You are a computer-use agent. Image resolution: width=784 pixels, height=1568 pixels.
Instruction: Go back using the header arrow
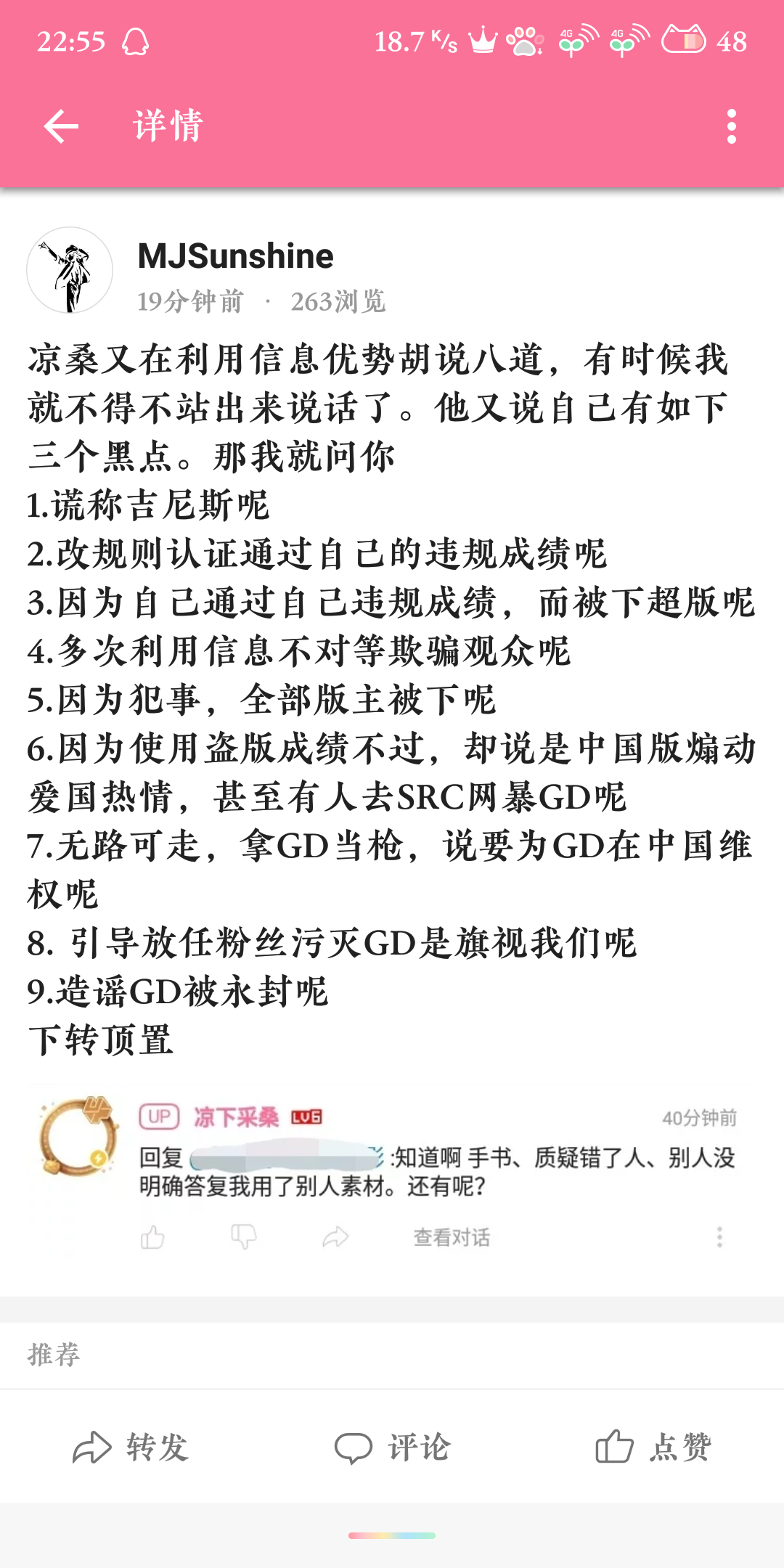coord(61,126)
